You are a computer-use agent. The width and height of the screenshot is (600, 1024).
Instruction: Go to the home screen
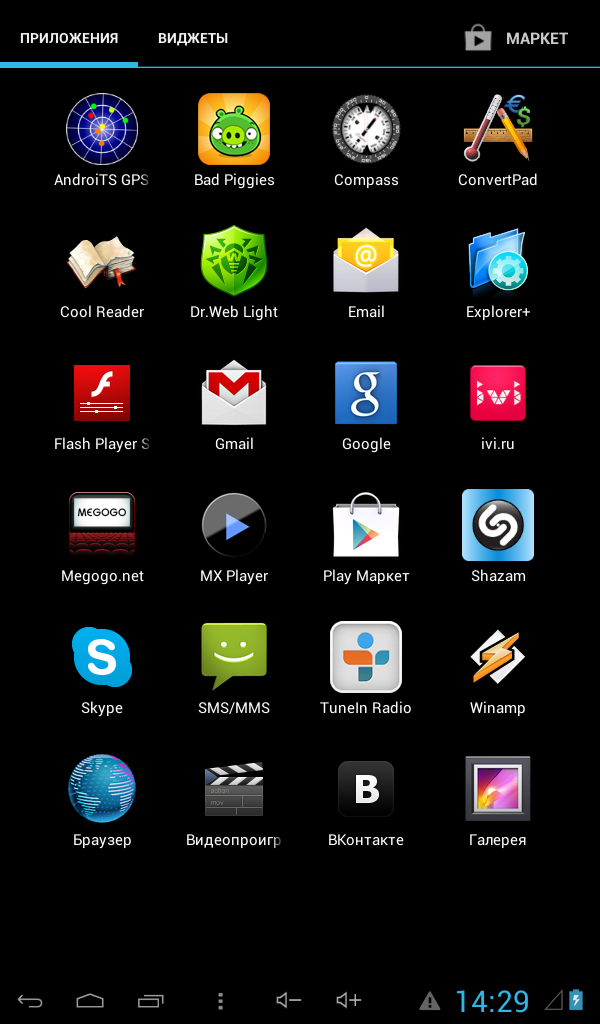[90, 1000]
